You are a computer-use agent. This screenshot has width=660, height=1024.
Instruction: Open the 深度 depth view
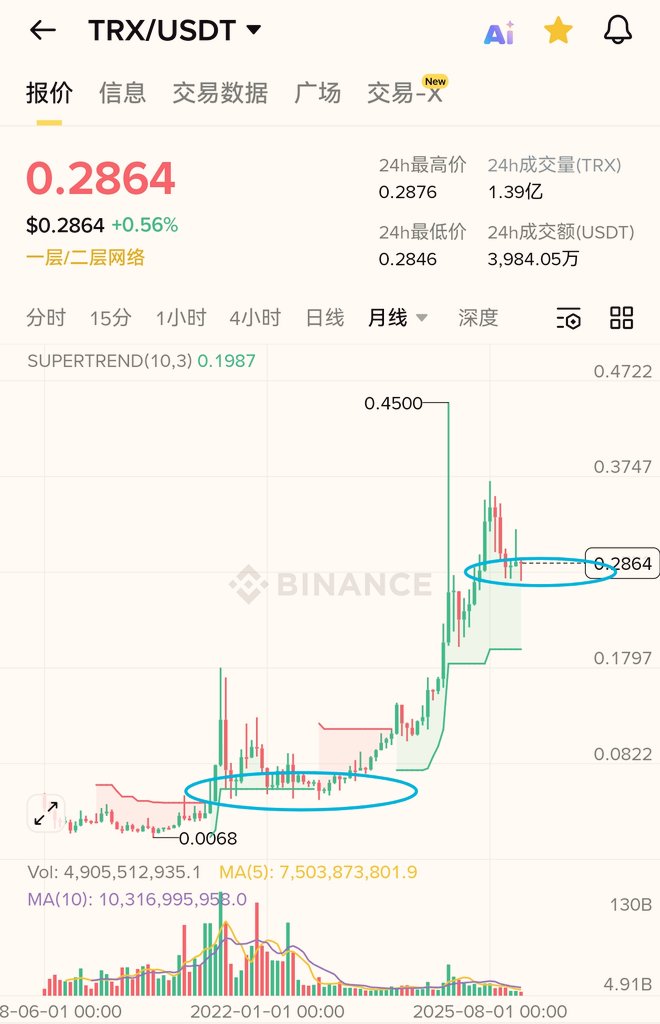click(478, 318)
